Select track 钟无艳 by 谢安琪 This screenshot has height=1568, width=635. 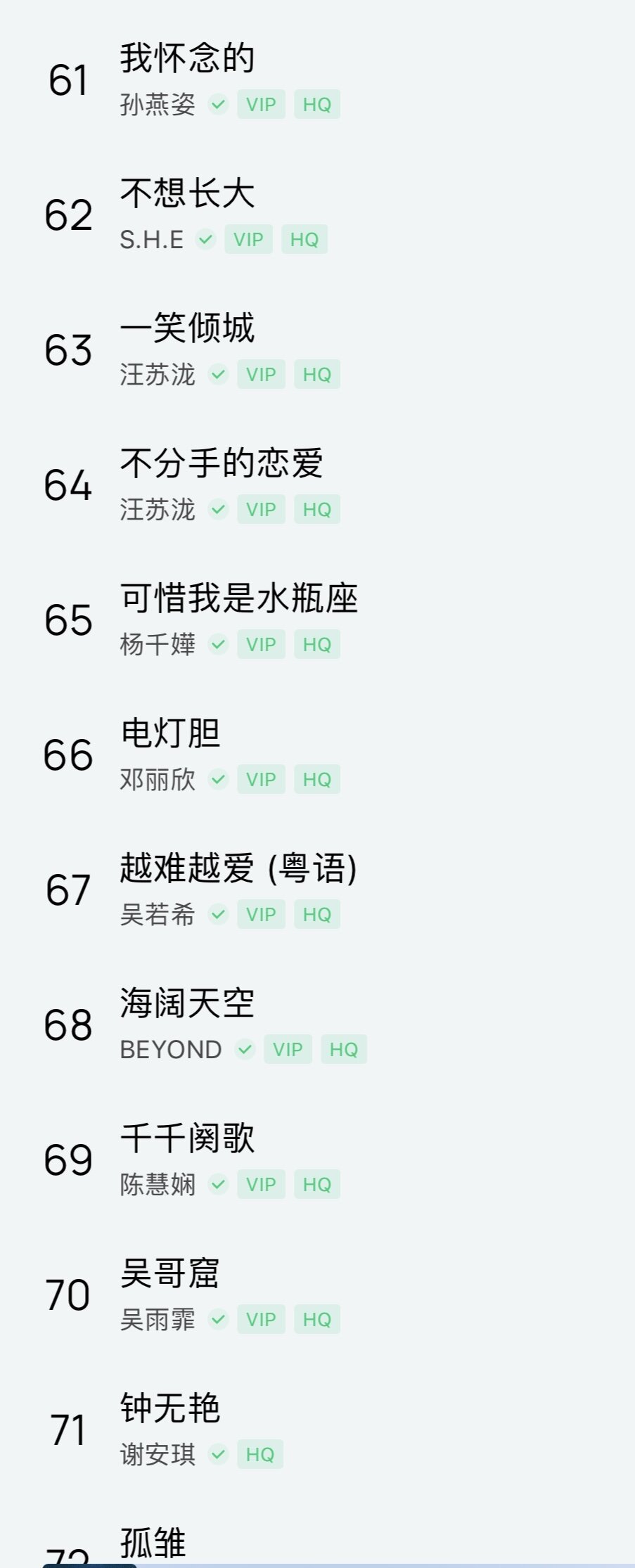pyautogui.click(x=170, y=1408)
